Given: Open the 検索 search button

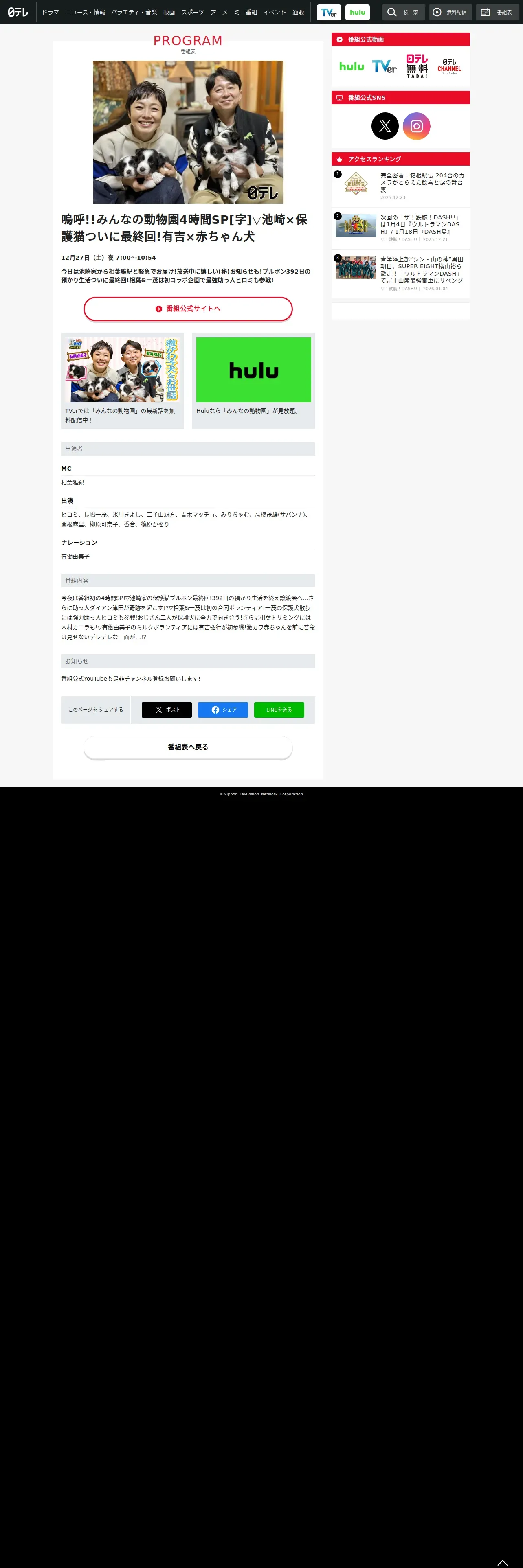Looking at the screenshot, I should click(x=404, y=12).
